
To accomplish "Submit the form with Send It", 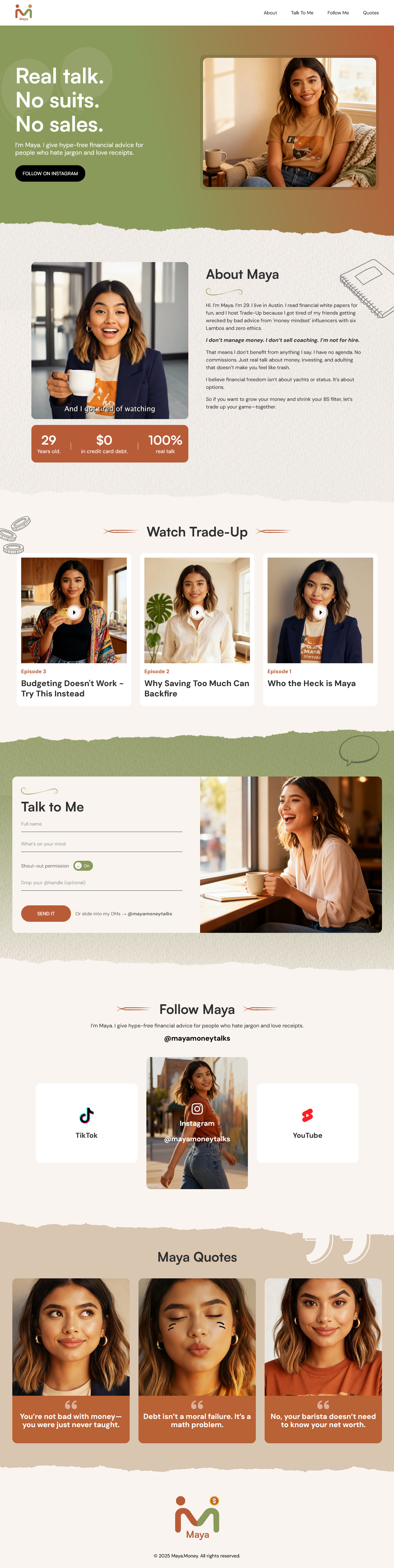I will 46,914.
